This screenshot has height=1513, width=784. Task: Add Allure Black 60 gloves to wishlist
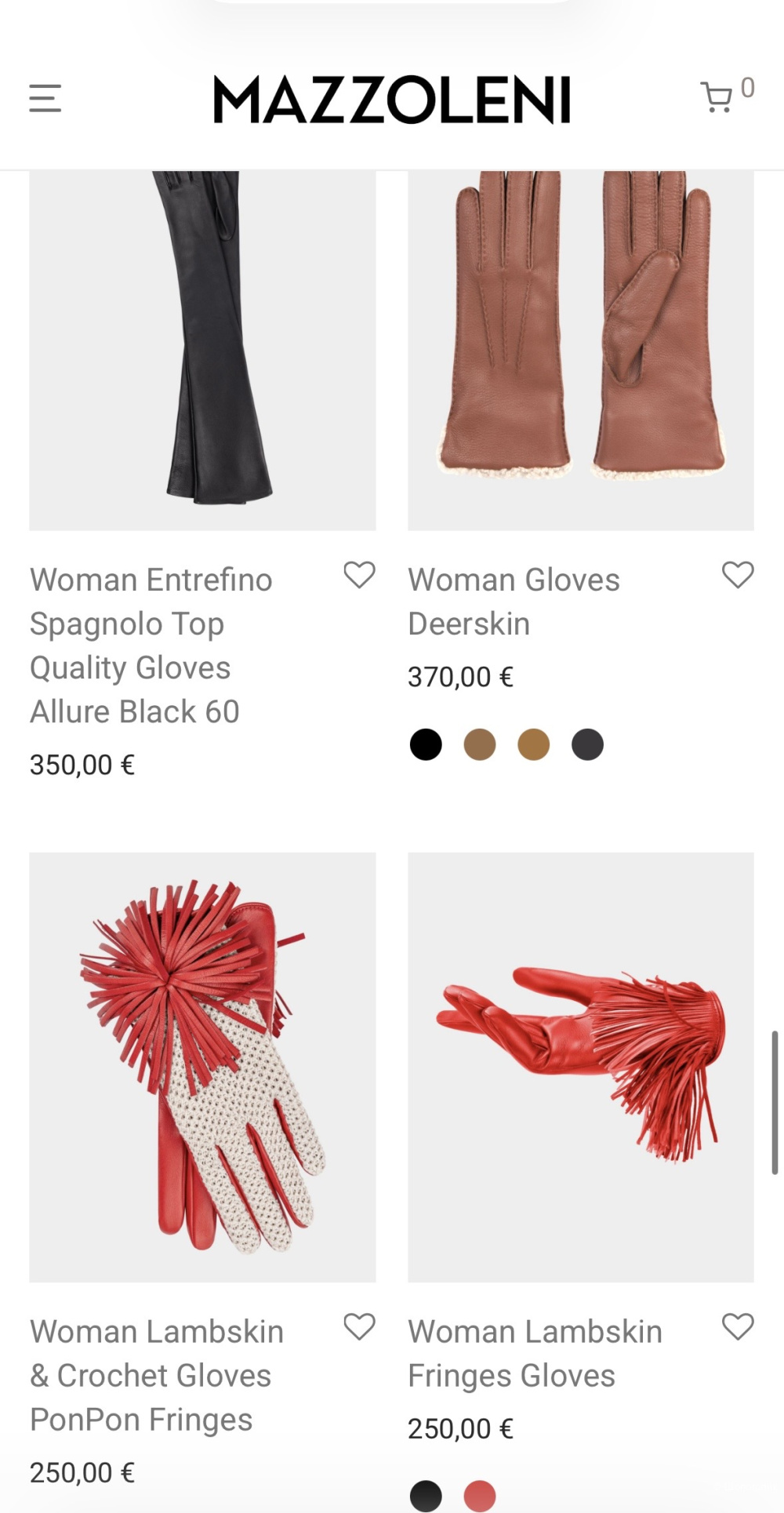359,575
